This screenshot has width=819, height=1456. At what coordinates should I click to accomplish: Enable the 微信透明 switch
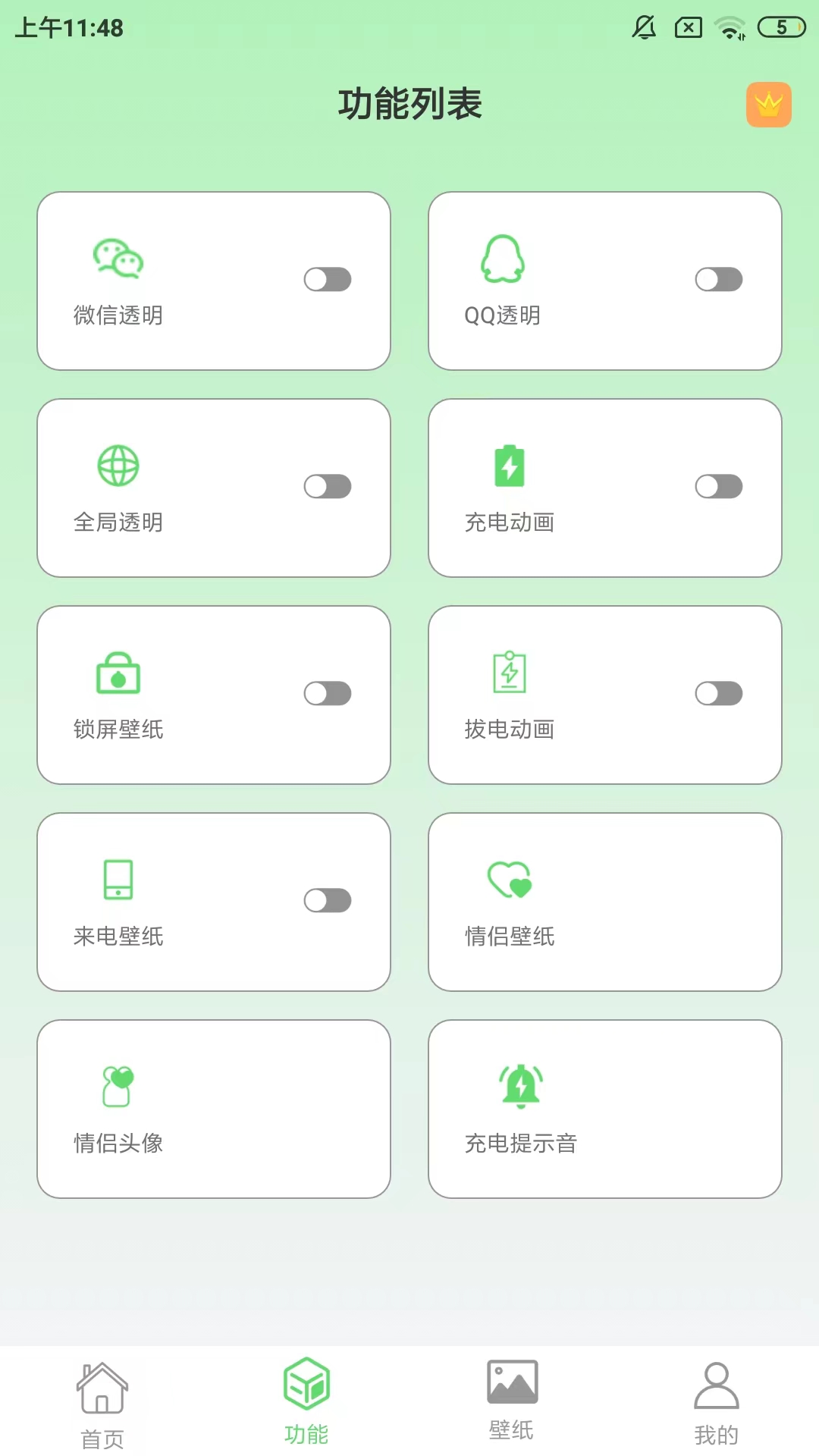point(328,280)
